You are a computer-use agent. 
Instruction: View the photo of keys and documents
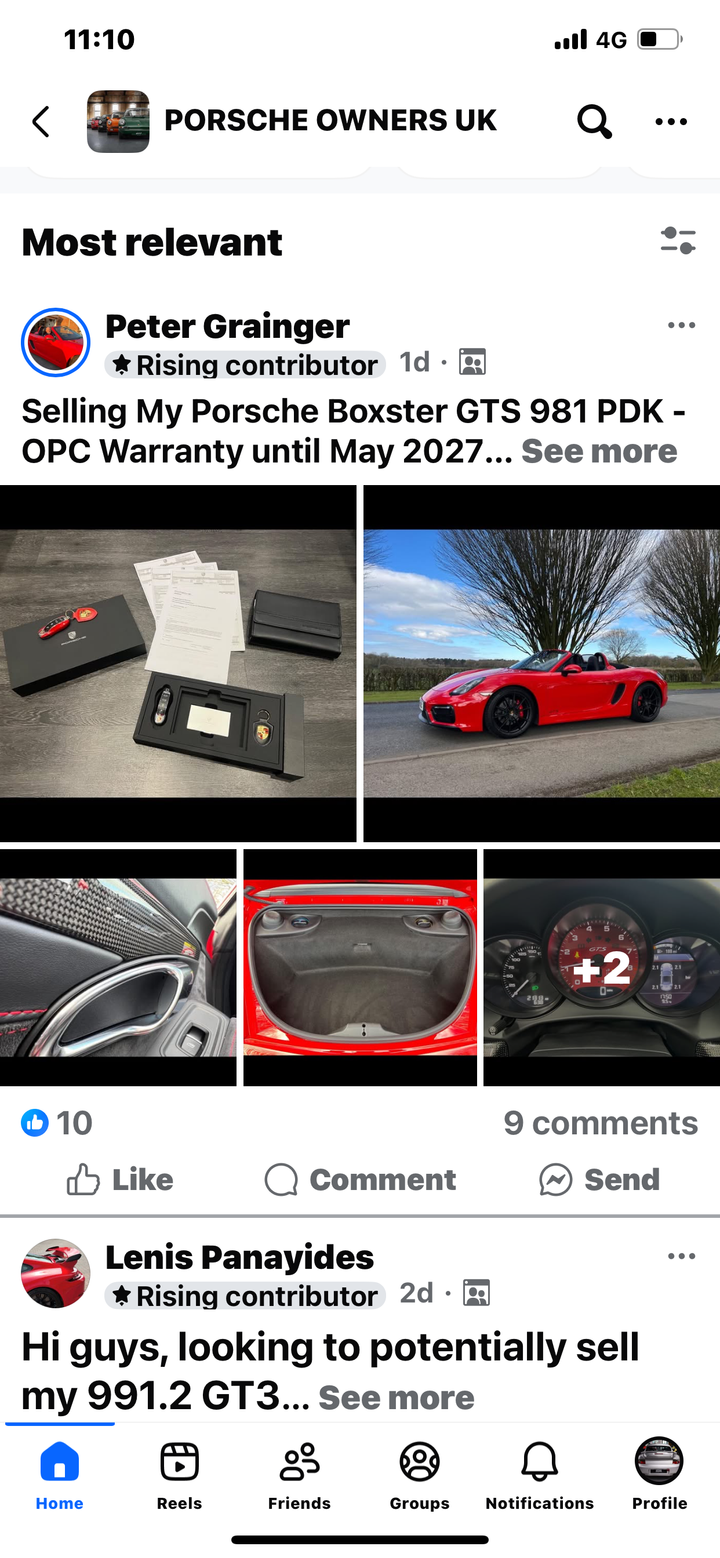pyautogui.click(x=178, y=663)
